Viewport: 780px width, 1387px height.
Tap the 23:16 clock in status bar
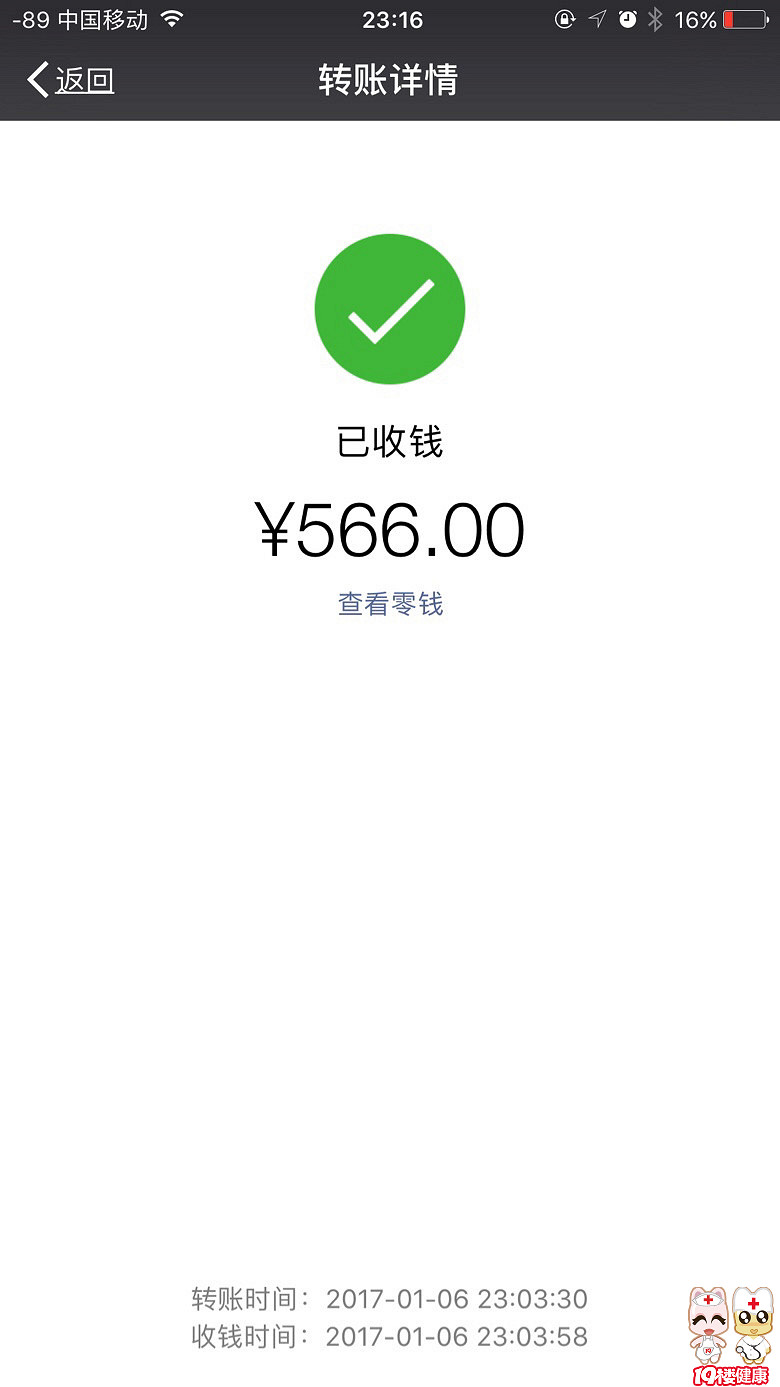[390, 17]
